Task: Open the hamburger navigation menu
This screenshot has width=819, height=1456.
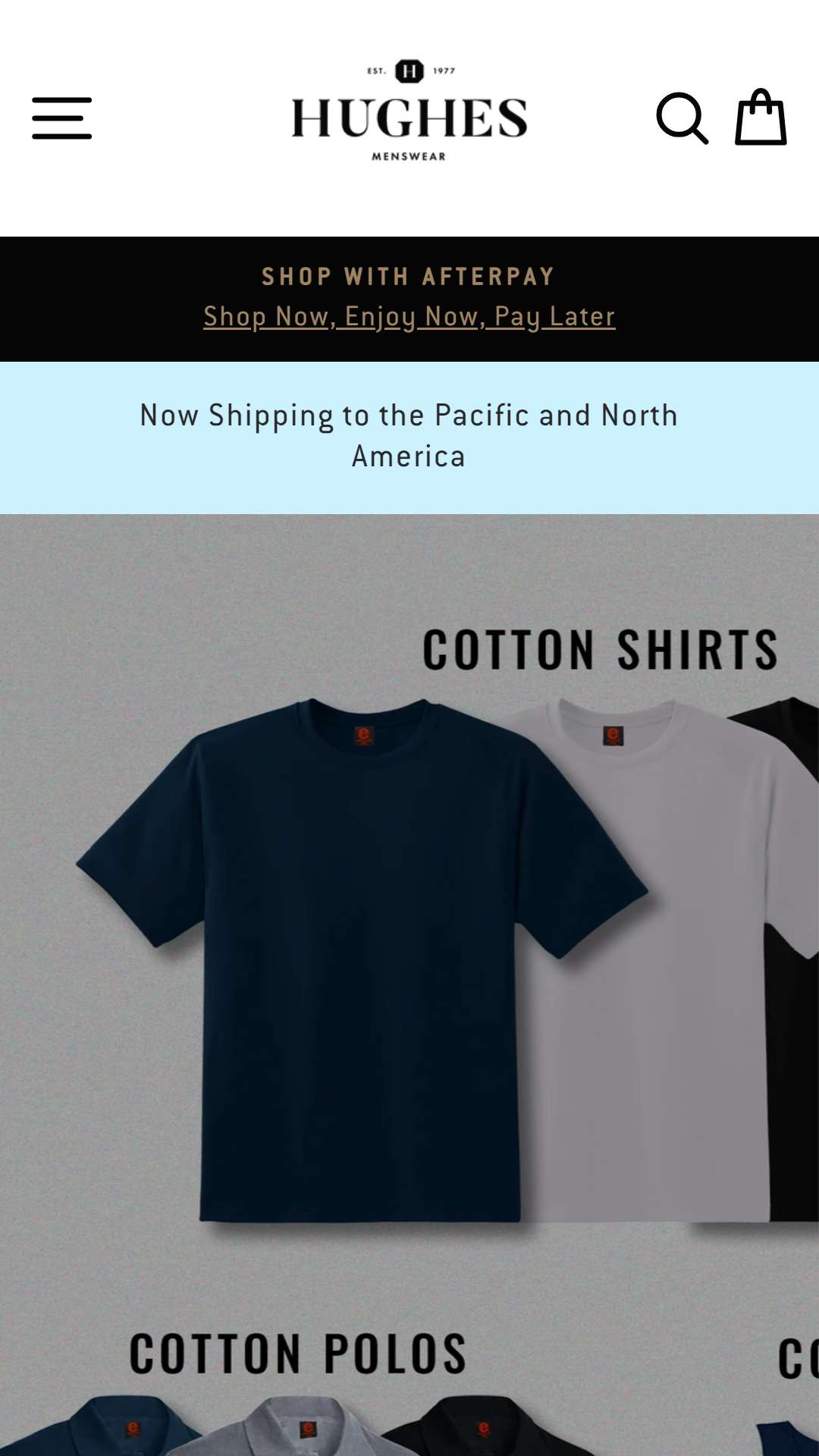Action: click(61, 118)
